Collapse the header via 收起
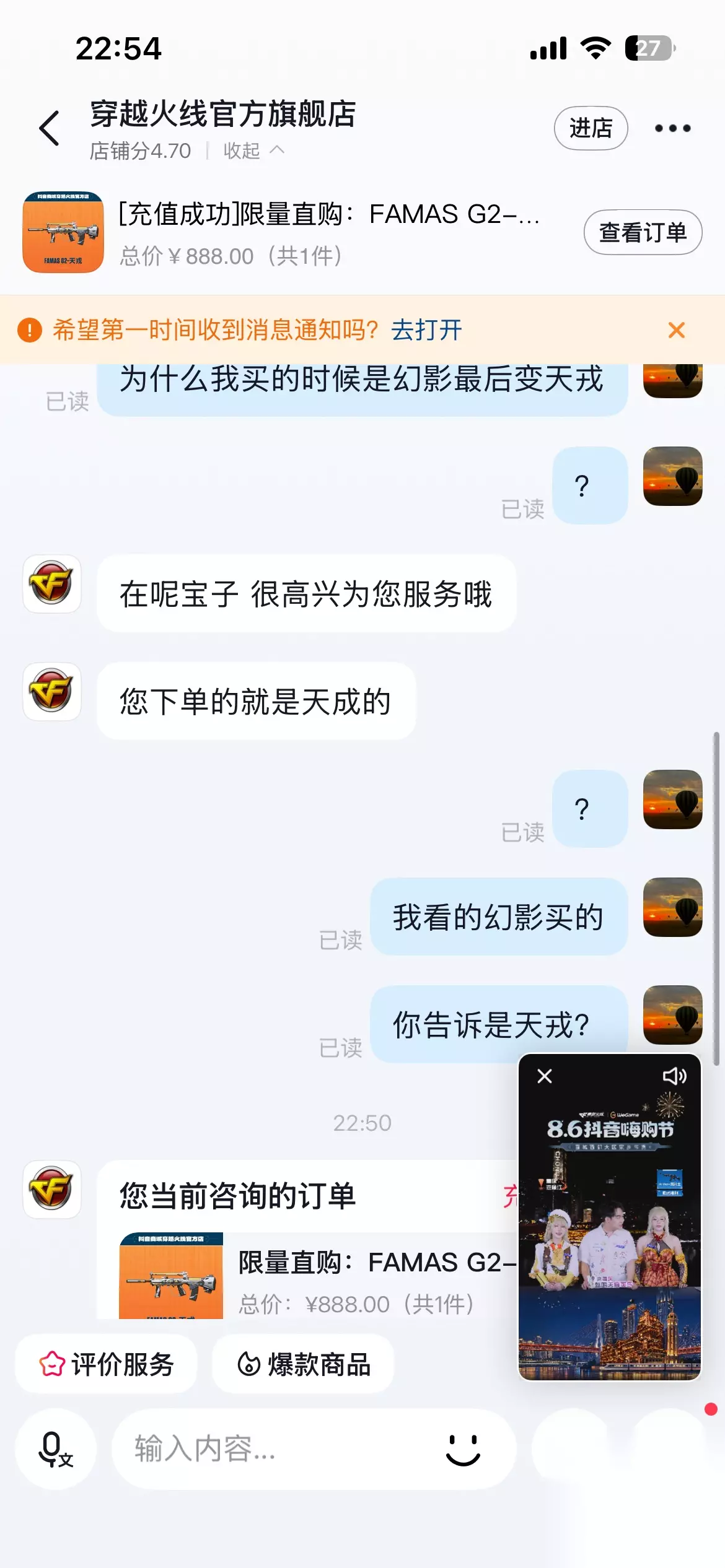This screenshot has height=1568, width=725. pyautogui.click(x=253, y=150)
